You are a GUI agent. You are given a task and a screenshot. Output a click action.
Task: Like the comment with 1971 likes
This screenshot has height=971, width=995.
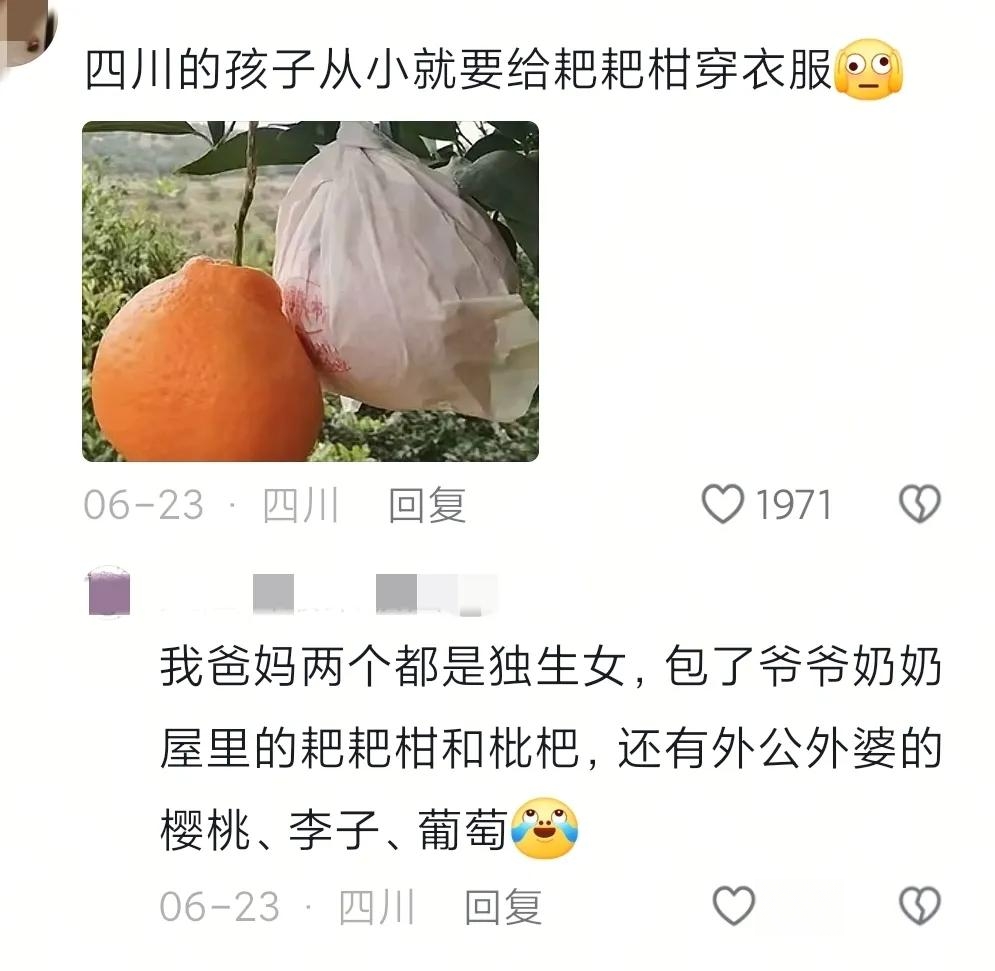(x=723, y=505)
